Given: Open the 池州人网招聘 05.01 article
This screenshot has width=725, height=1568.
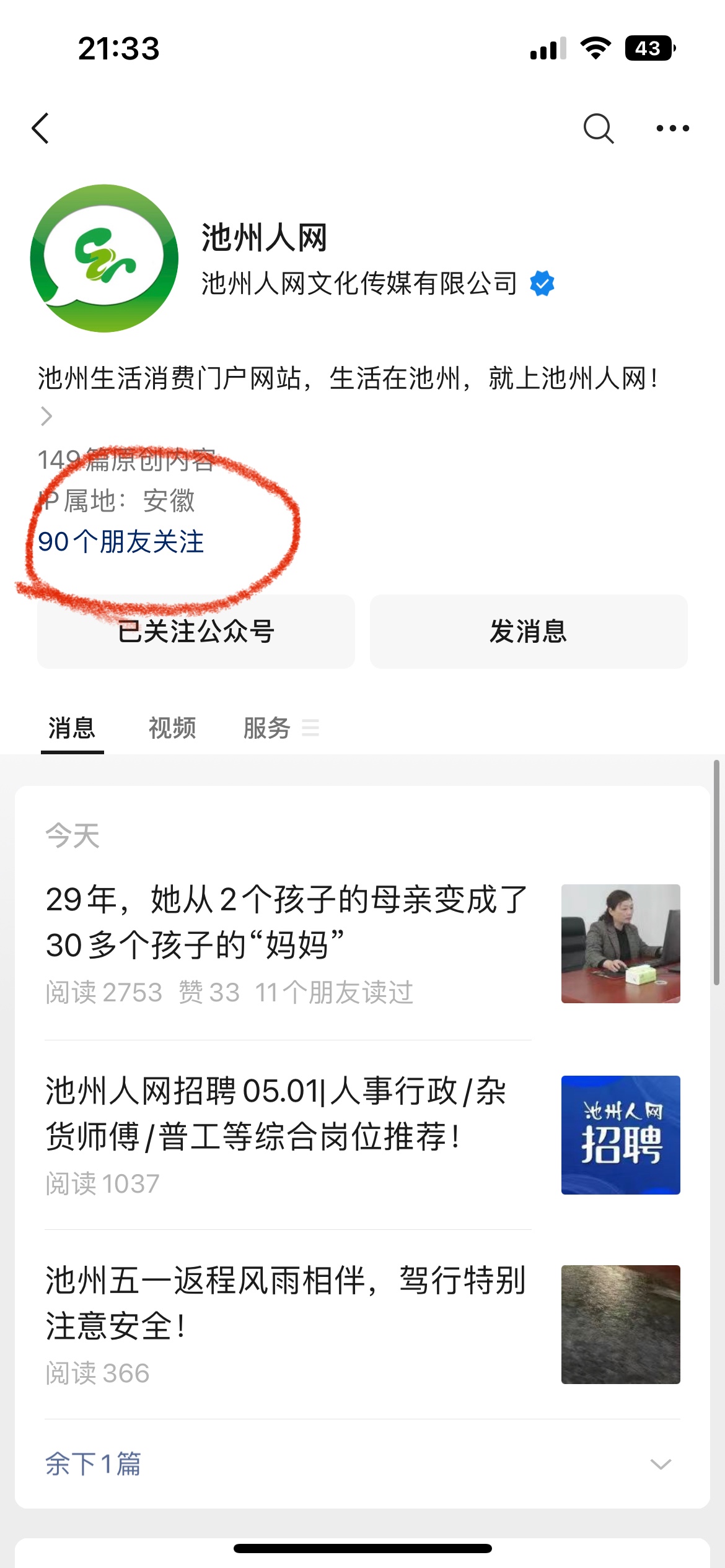Looking at the screenshot, I should [x=276, y=1113].
